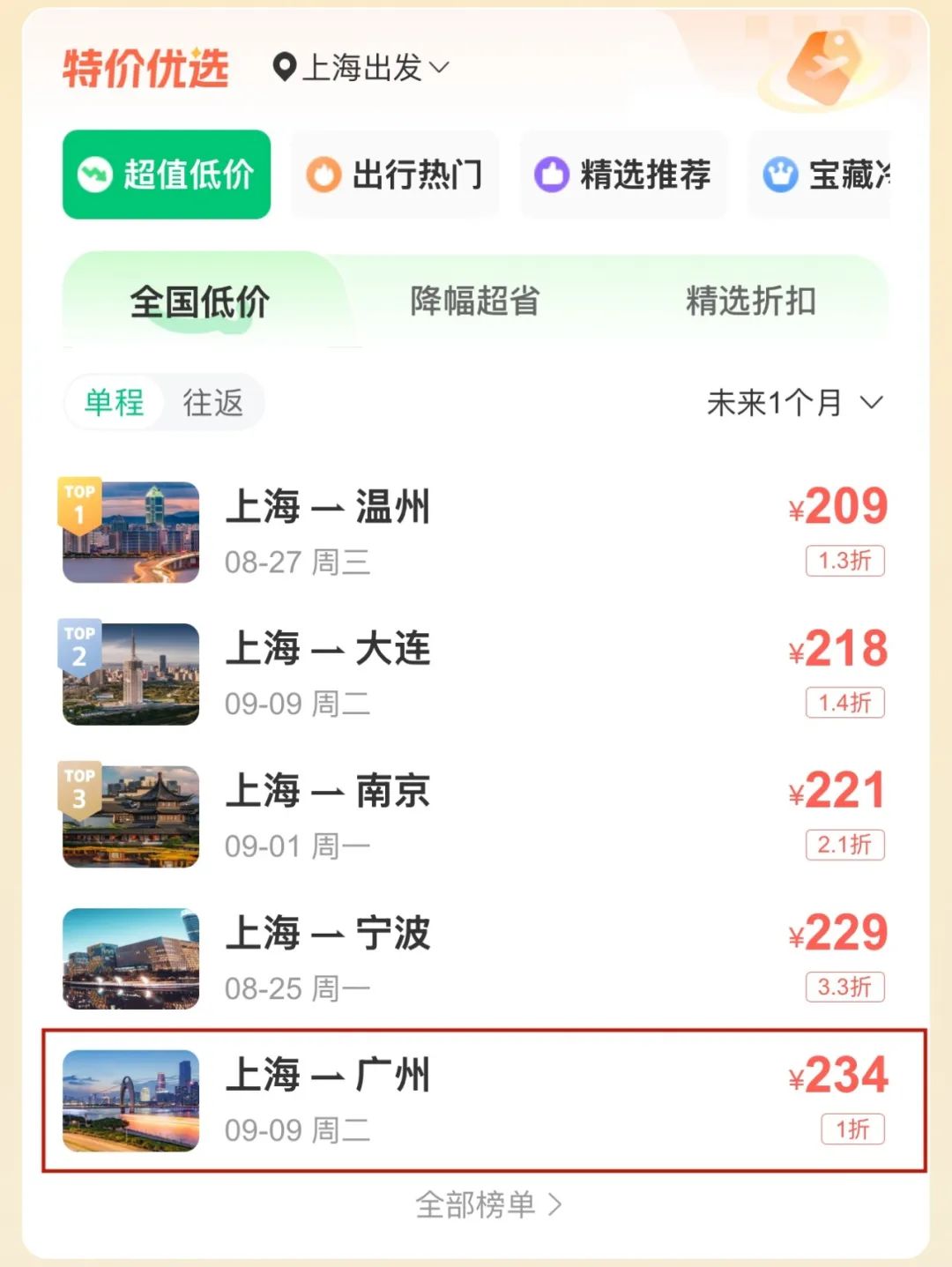Switch to the 全国低价 tab
This screenshot has width=952, height=1267.
(x=200, y=302)
